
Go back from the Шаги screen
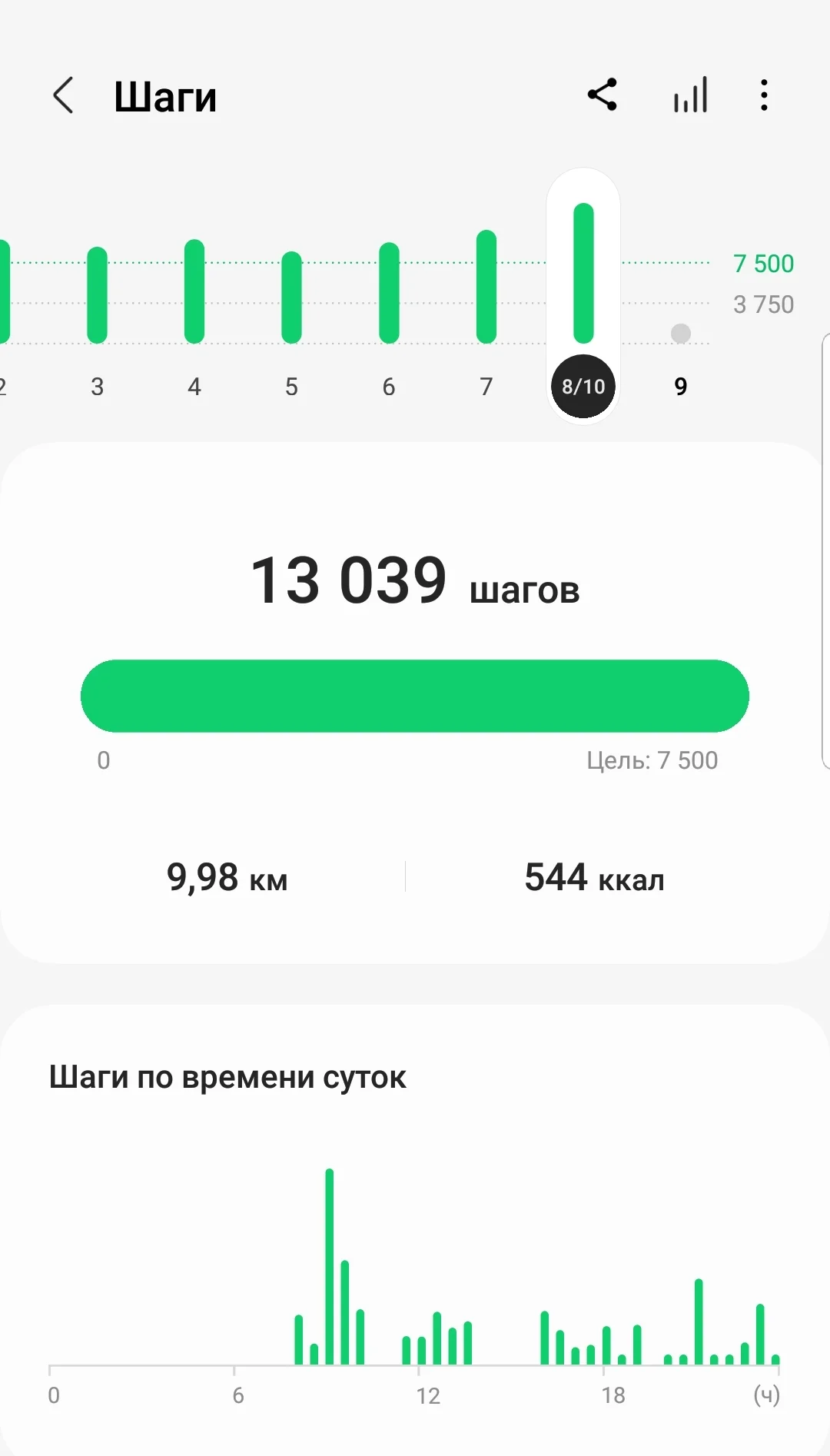click(64, 96)
